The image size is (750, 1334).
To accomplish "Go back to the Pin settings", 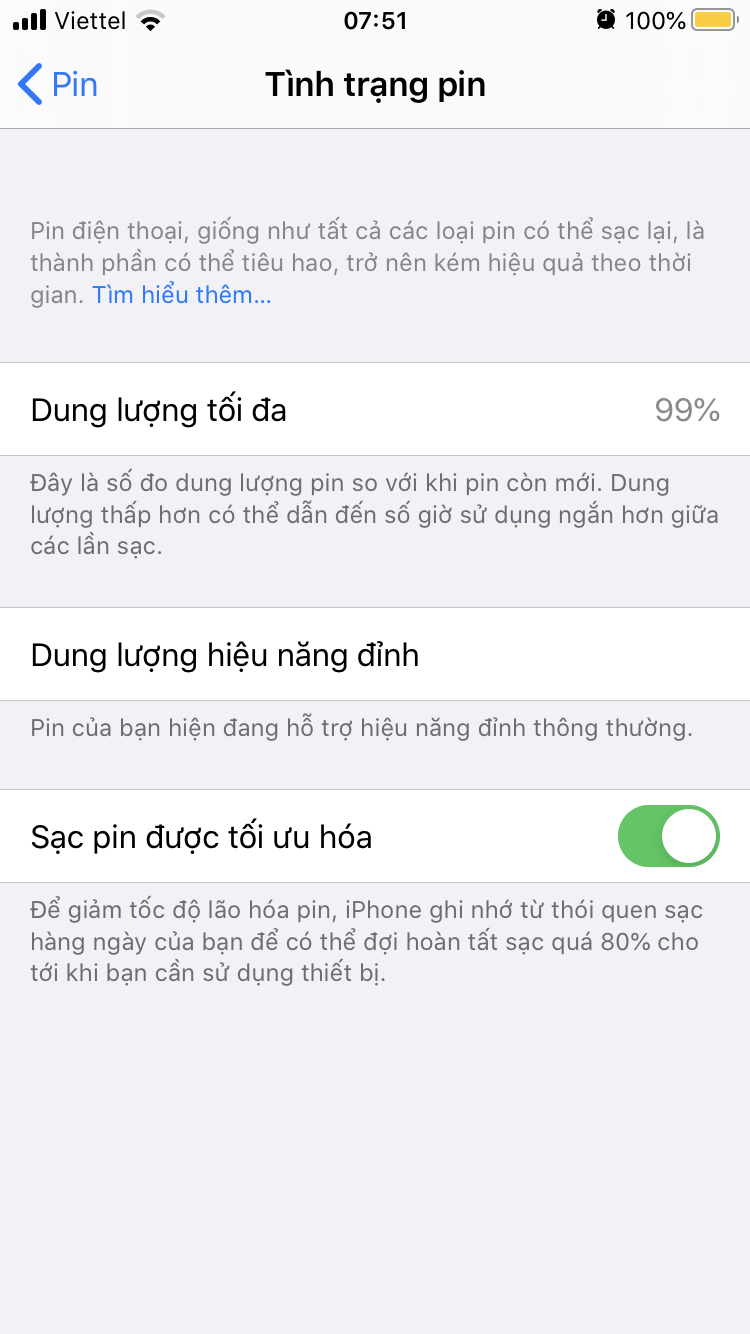I will pyautogui.click(x=58, y=84).
